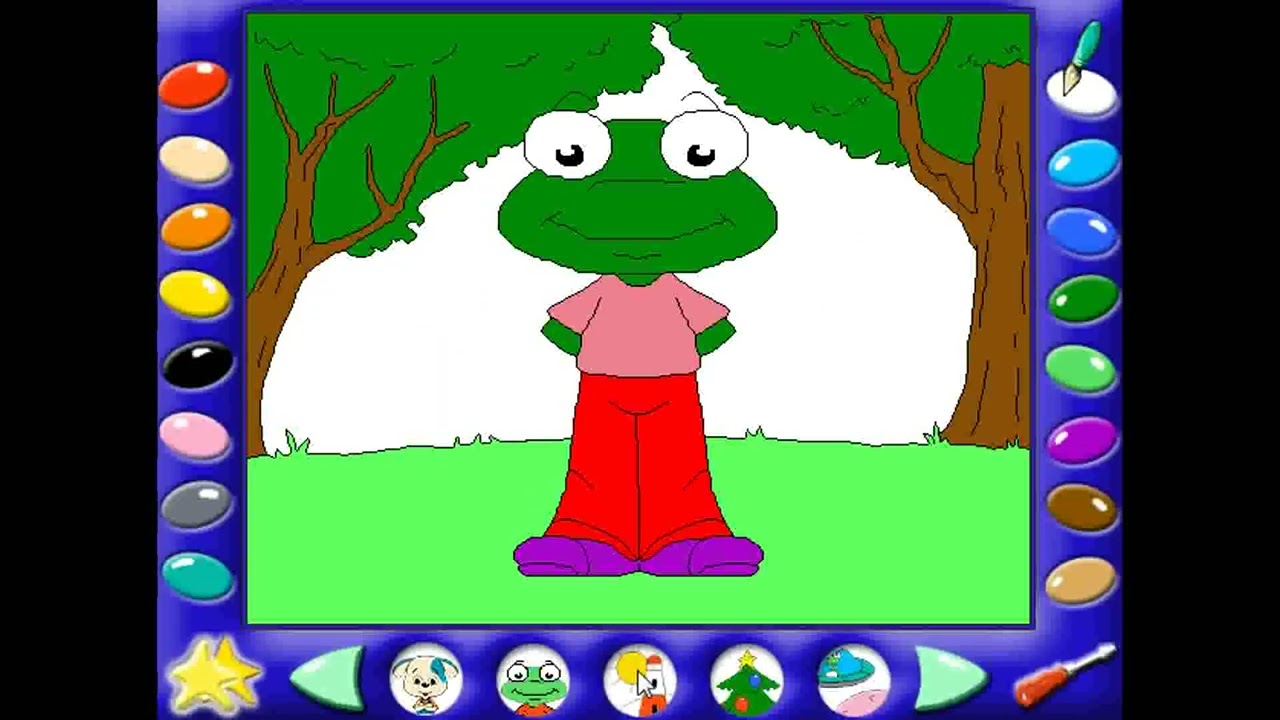Select the gray paint color
1280x720 pixels.
(x=196, y=505)
